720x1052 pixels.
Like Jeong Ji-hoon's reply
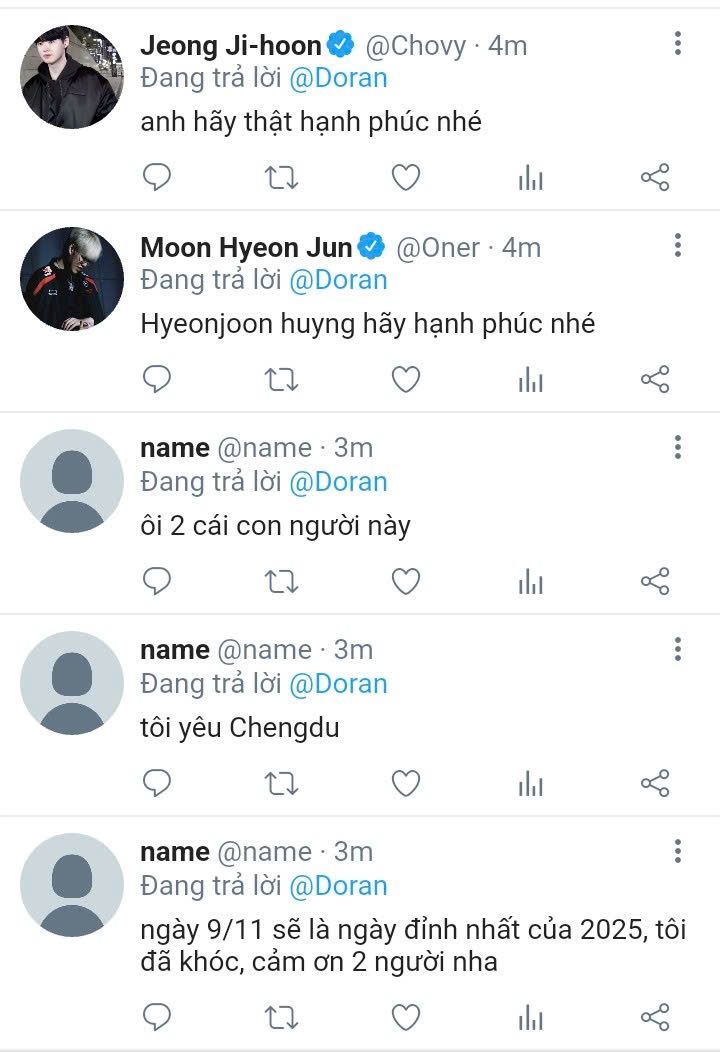[x=405, y=178]
